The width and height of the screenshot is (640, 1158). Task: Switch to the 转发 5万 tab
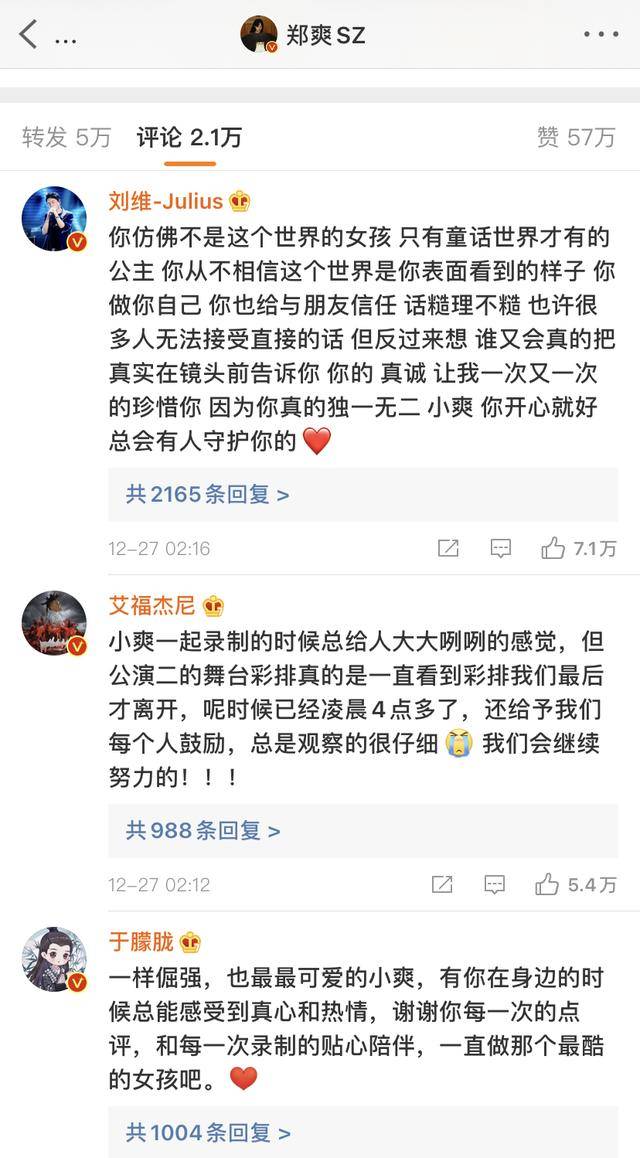pyautogui.click(x=66, y=138)
